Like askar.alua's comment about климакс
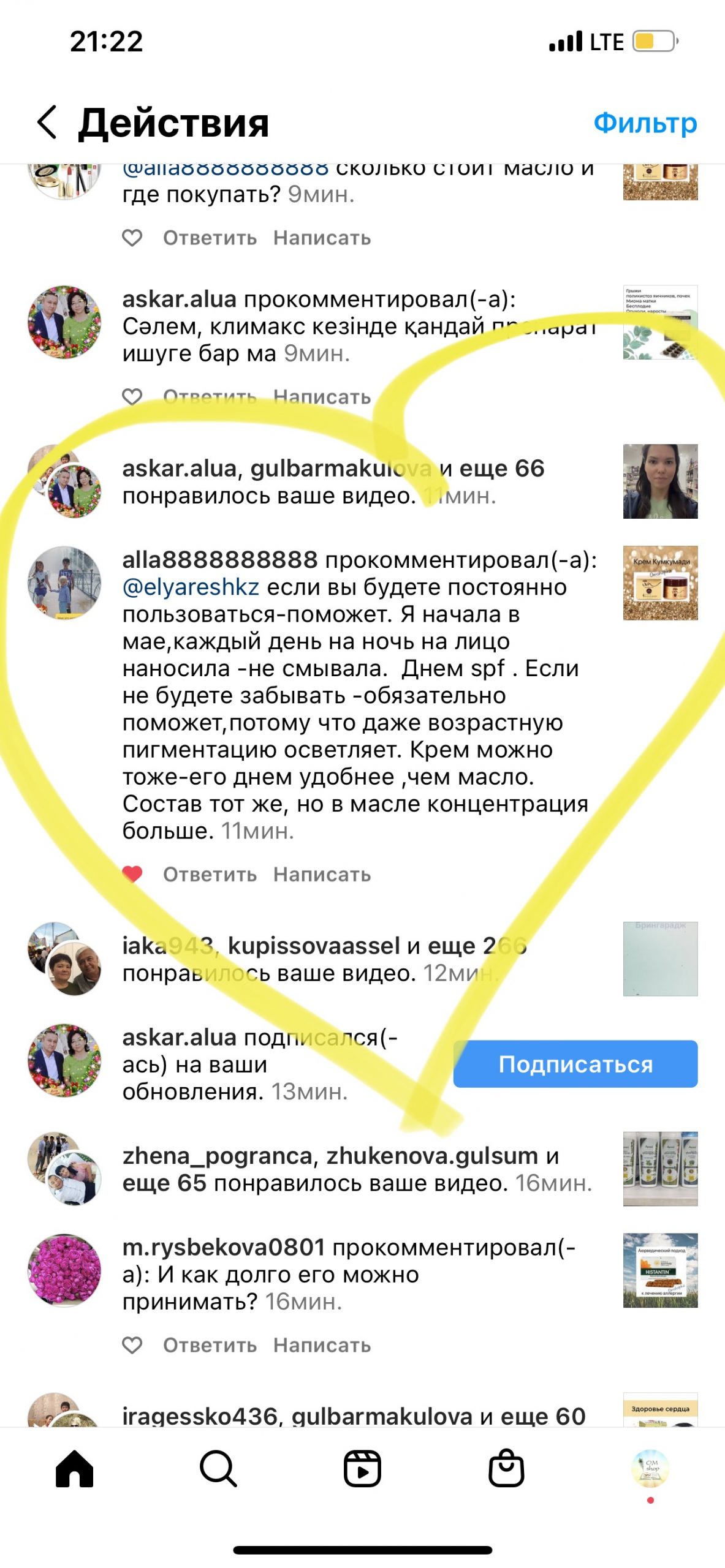Viewport: 725px width, 1568px height. pyautogui.click(x=132, y=397)
